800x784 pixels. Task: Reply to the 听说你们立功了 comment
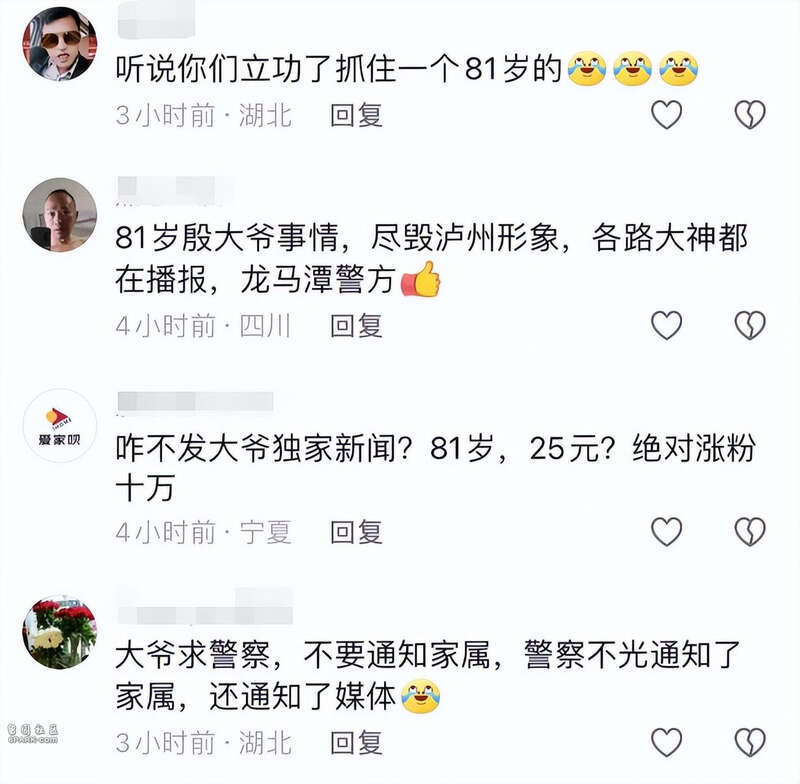pyautogui.click(x=357, y=116)
